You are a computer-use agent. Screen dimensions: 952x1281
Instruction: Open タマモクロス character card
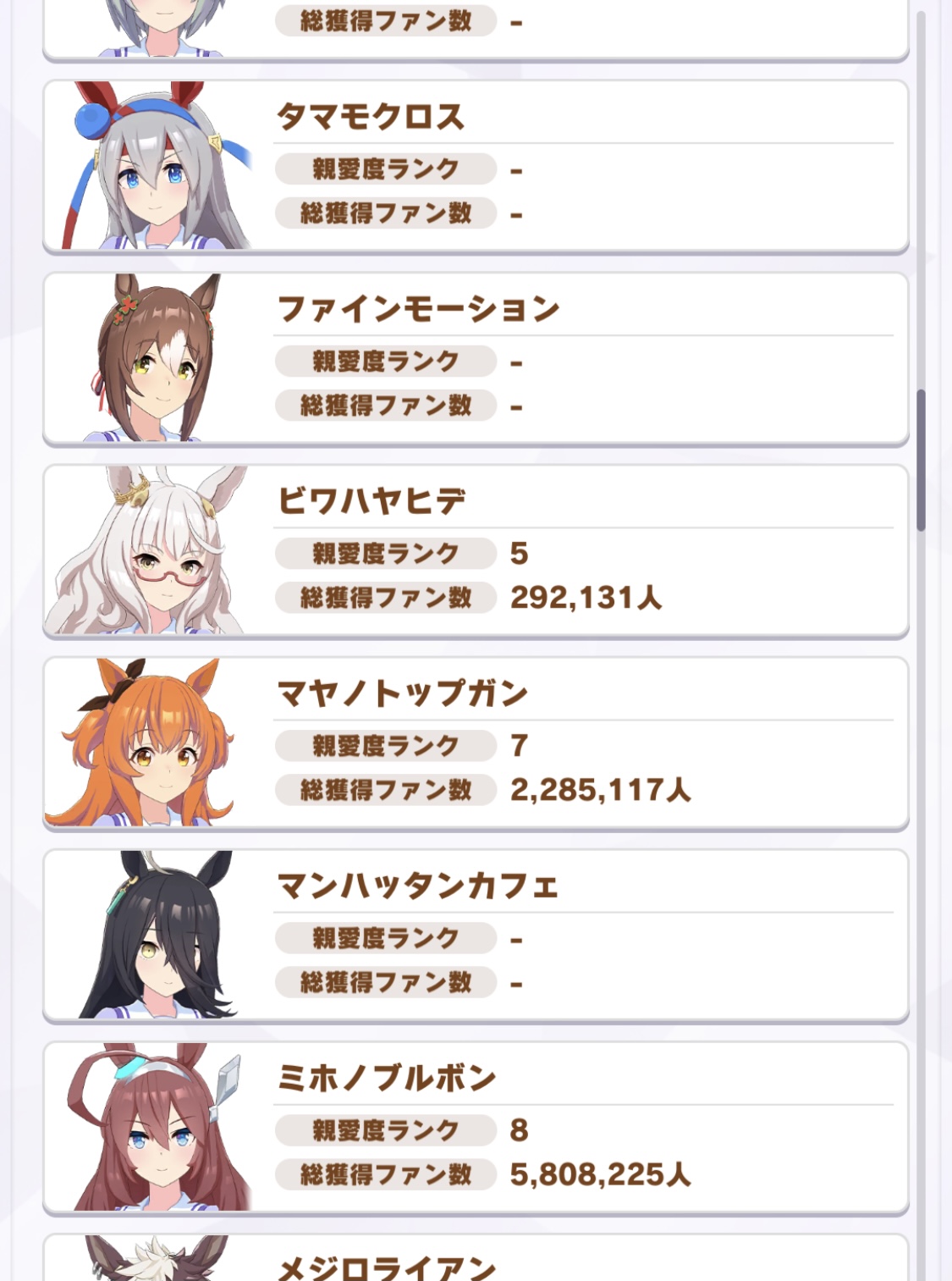click(x=475, y=166)
